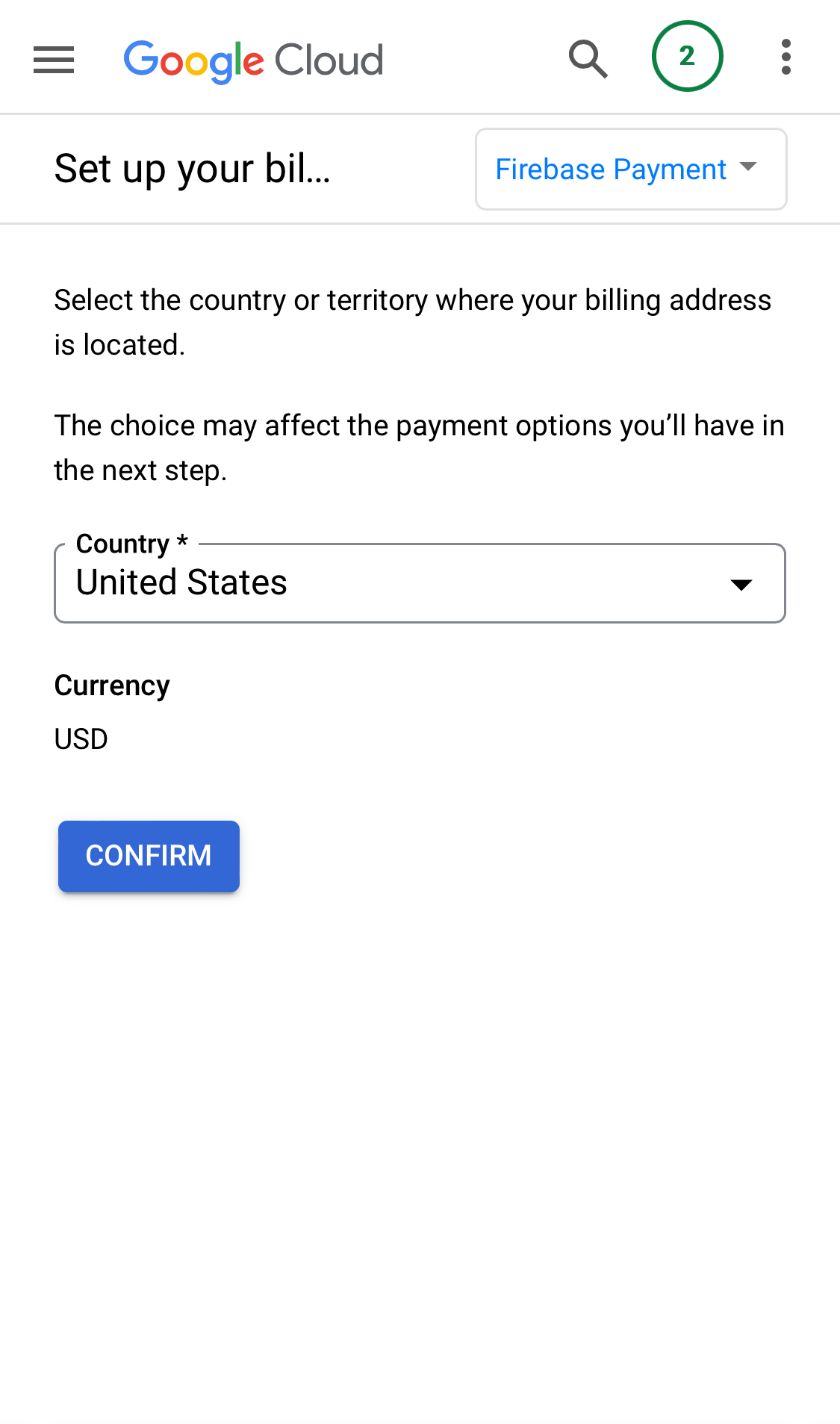
Task: Open search via the magnifying glass icon
Action: click(x=588, y=58)
